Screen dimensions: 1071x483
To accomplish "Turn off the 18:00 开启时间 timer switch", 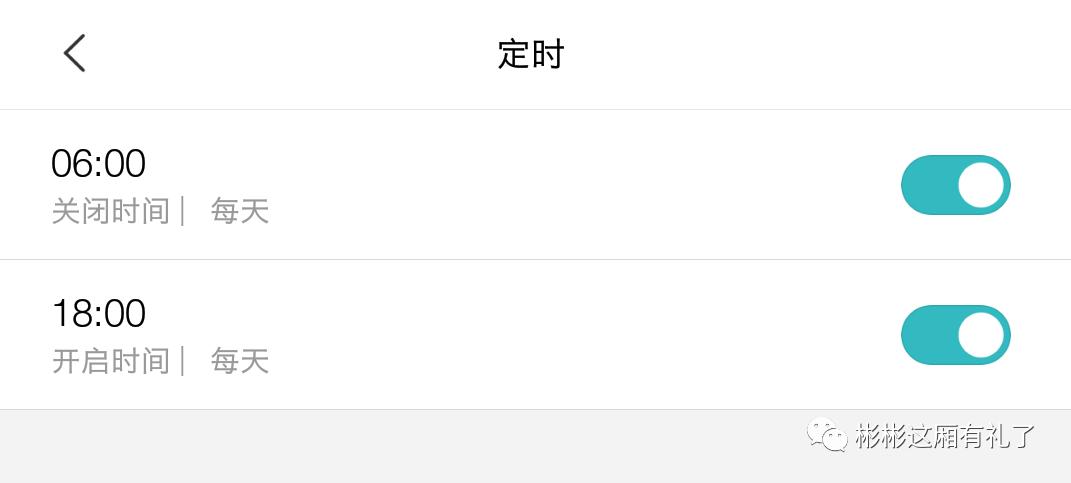I will [x=955, y=335].
